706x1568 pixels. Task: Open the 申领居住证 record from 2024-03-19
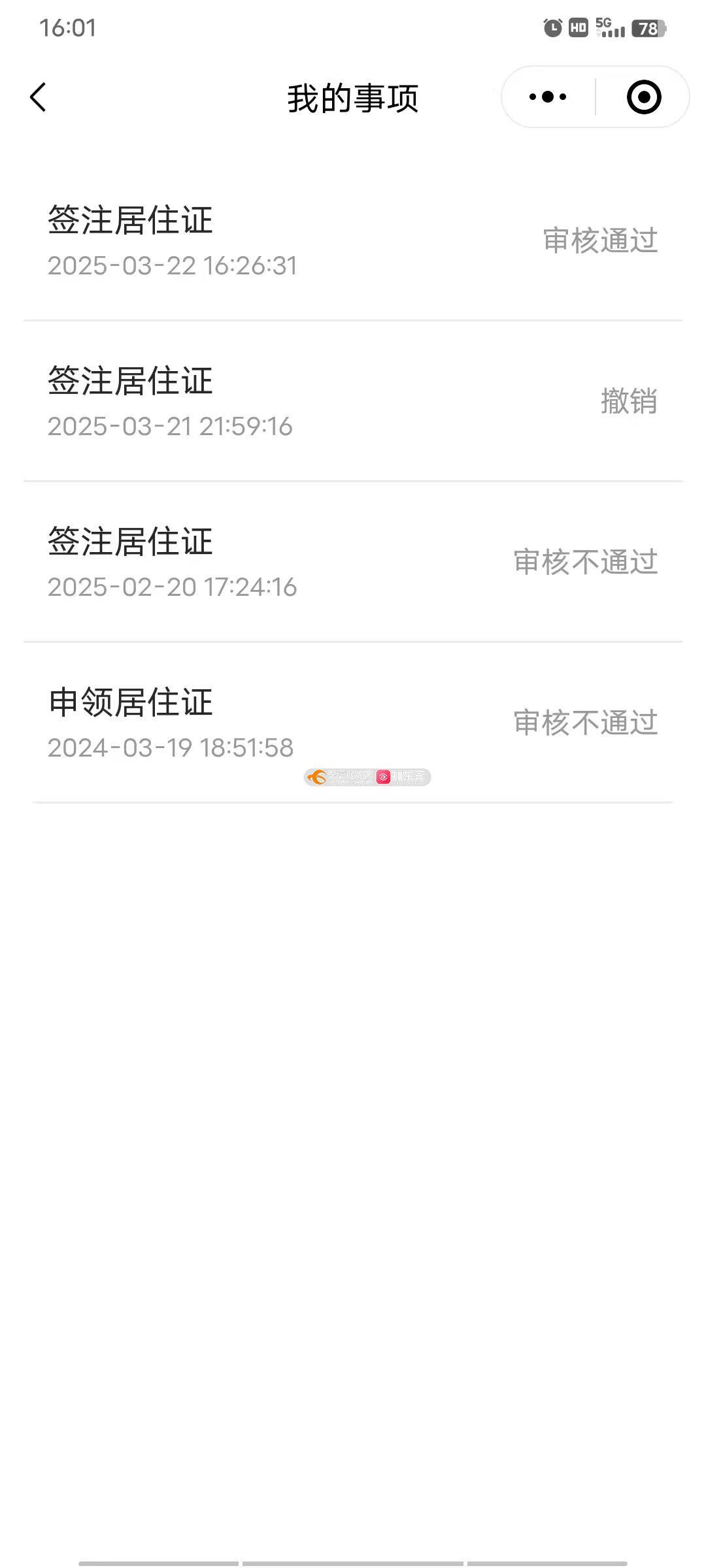[353, 723]
